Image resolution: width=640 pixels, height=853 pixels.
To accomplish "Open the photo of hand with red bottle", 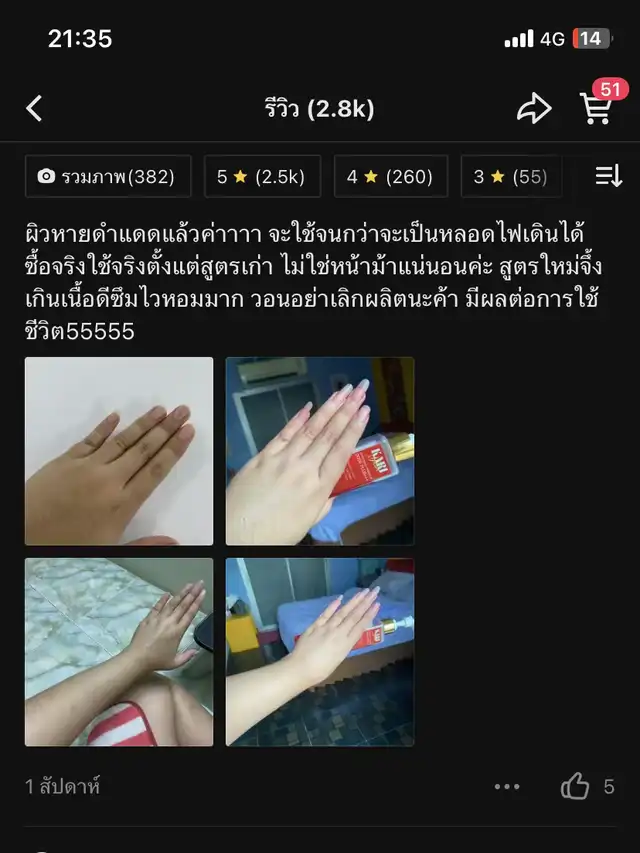I will click(320, 451).
